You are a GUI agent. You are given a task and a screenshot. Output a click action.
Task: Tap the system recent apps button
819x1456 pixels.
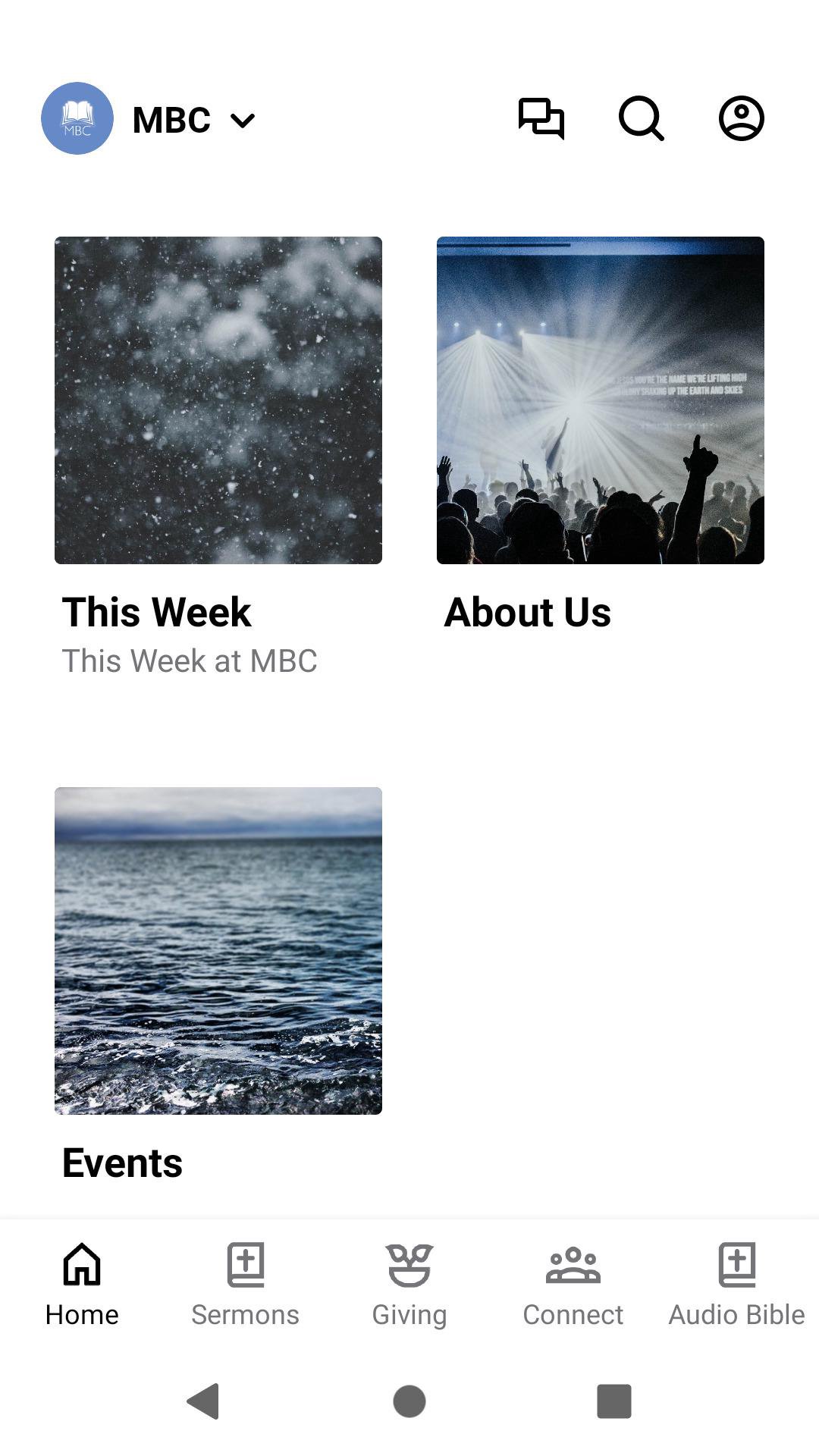pyautogui.click(x=614, y=1401)
